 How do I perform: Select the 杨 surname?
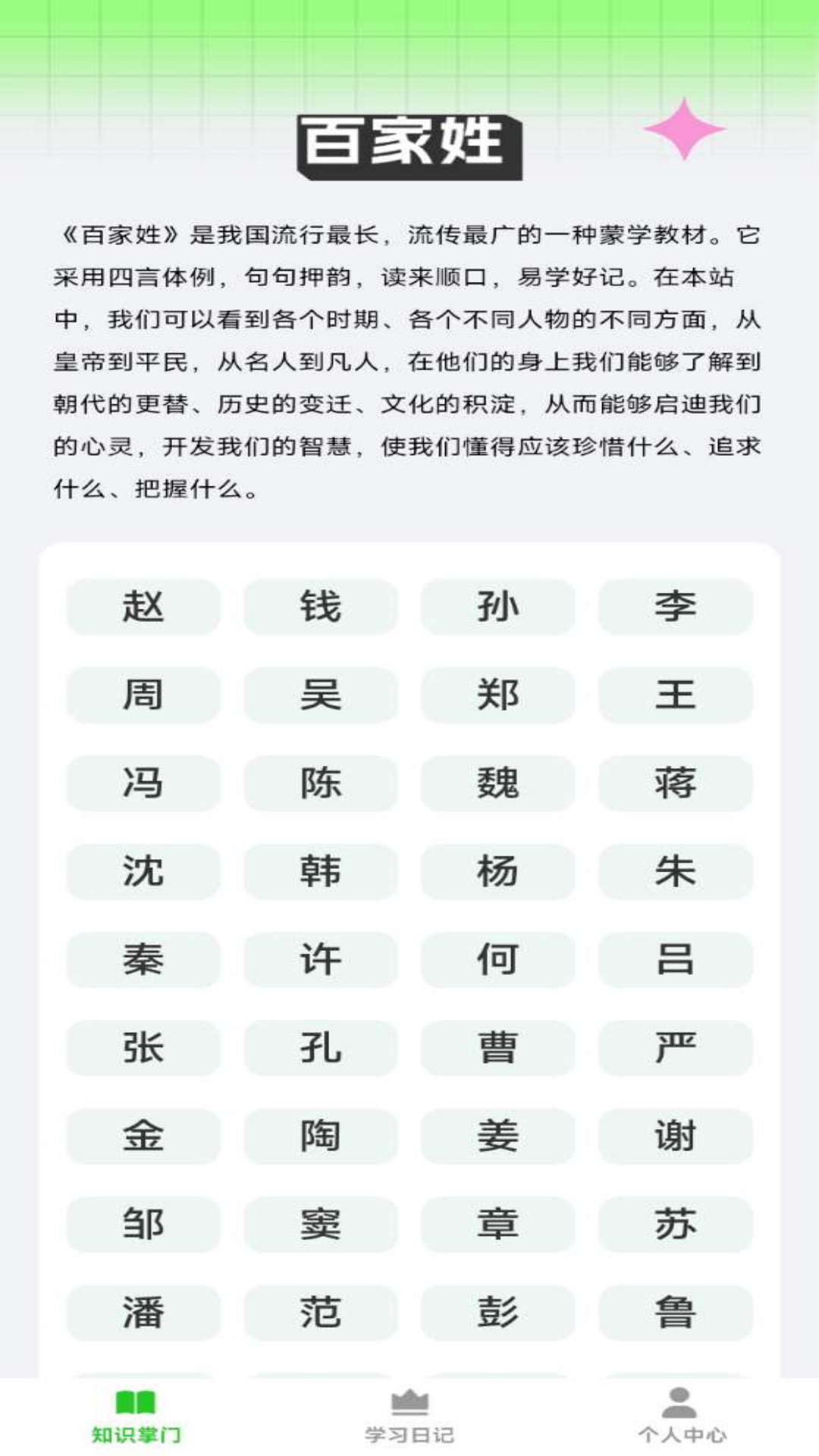tap(498, 871)
